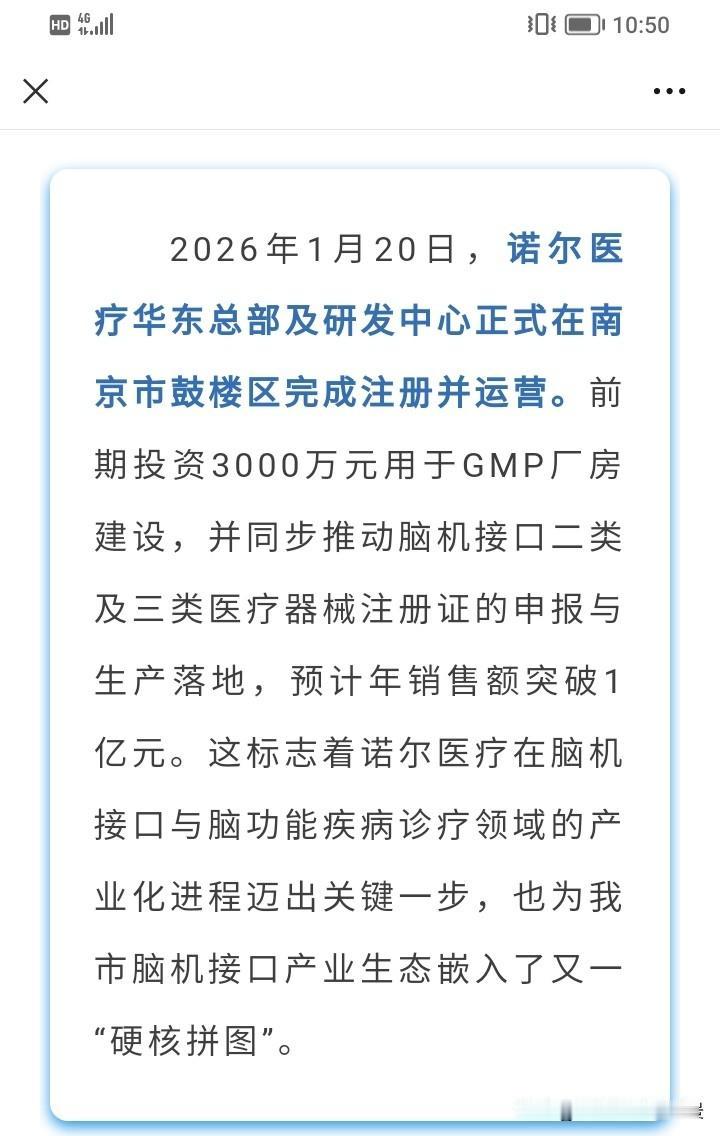This screenshot has width=720, height=1136.
Task: Tap the vibrate mode icon in status bar
Action: click(540, 25)
